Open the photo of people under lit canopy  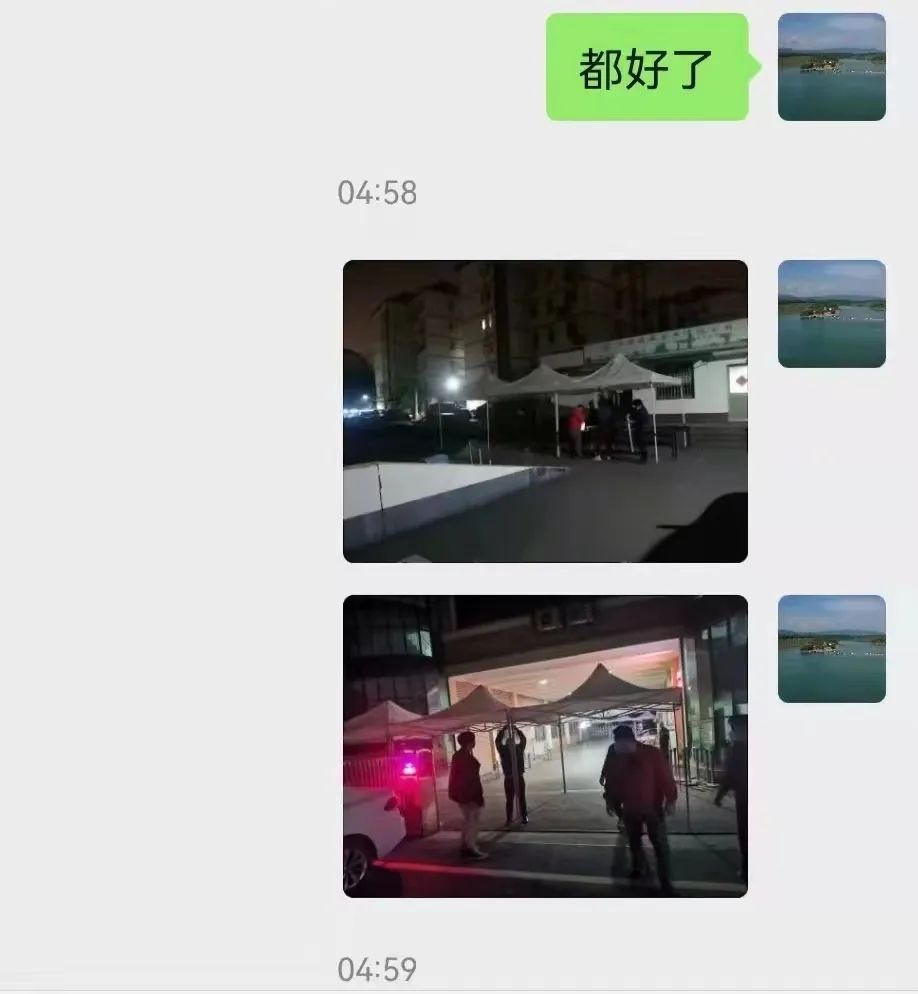545,746
